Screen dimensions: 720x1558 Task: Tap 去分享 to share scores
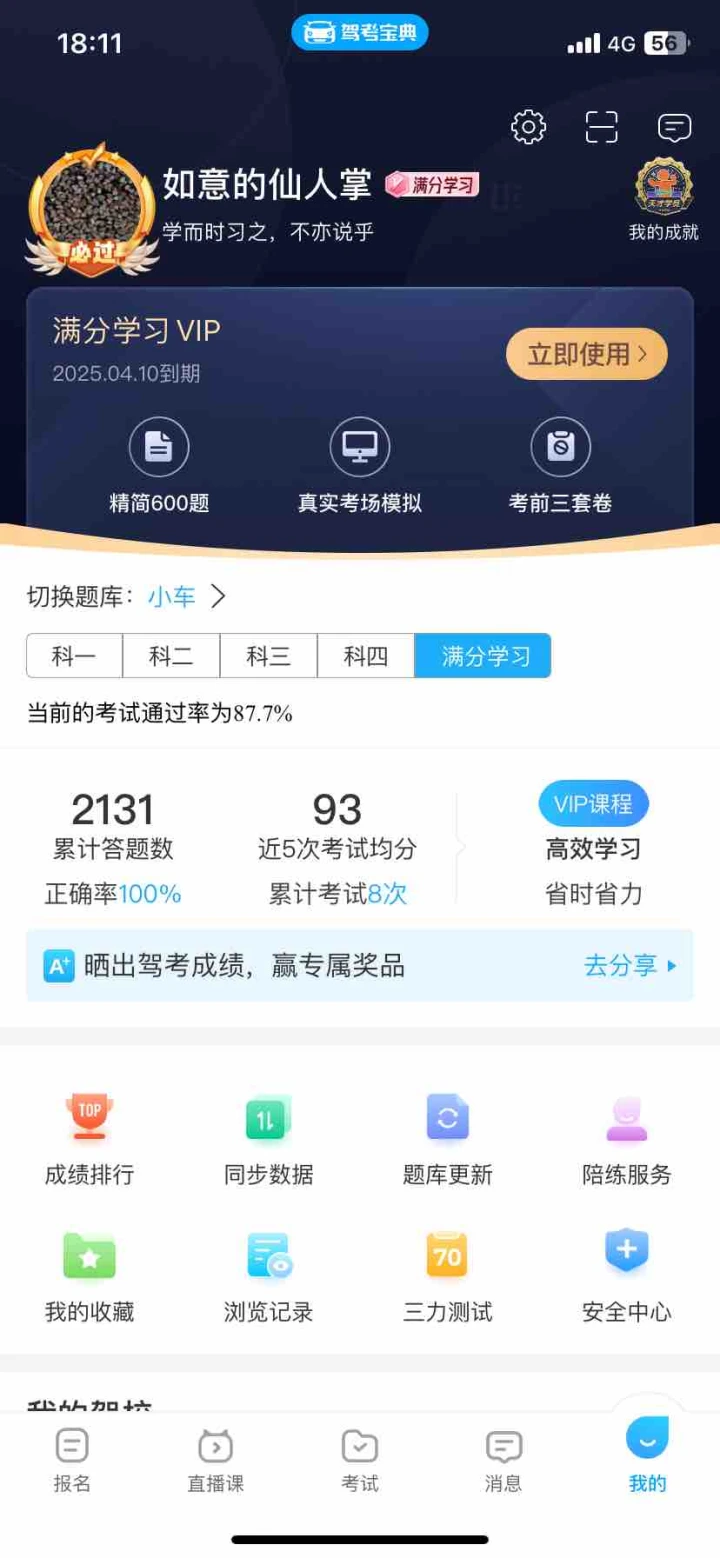(x=631, y=966)
